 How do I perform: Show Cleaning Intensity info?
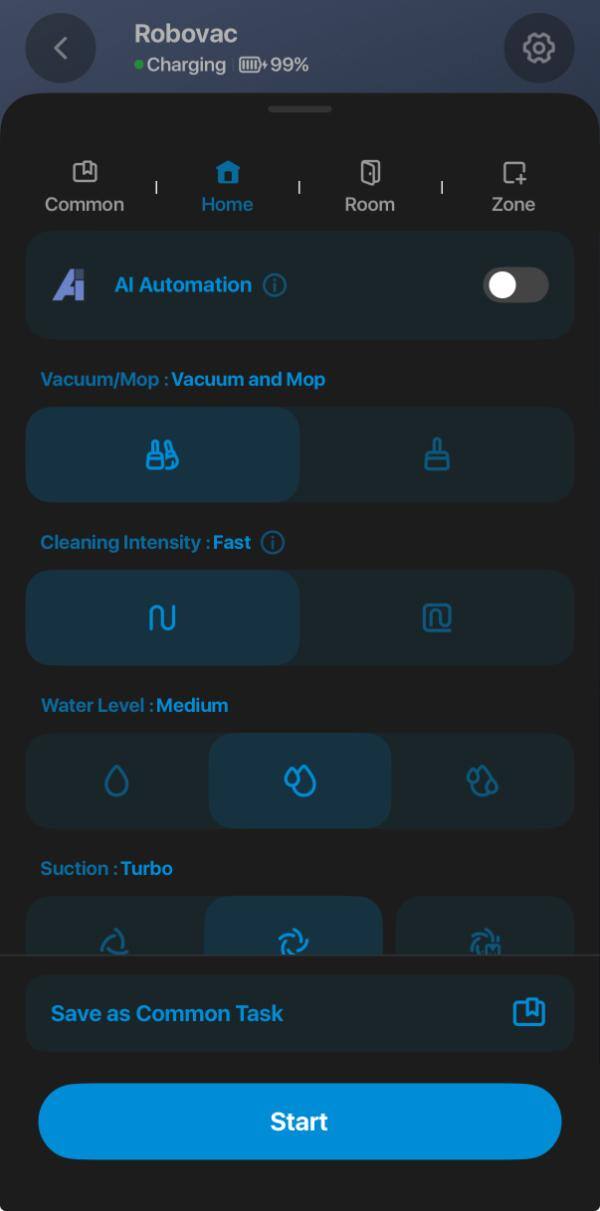pyautogui.click(x=272, y=543)
